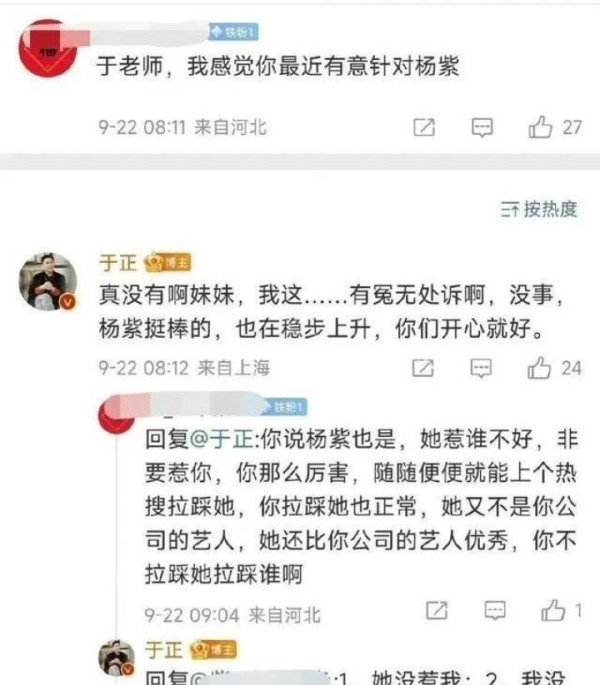600x685 pixels.
Task: Share the comment posted at 9-22 08:11
Action: pyautogui.click(x=425, y=128)
